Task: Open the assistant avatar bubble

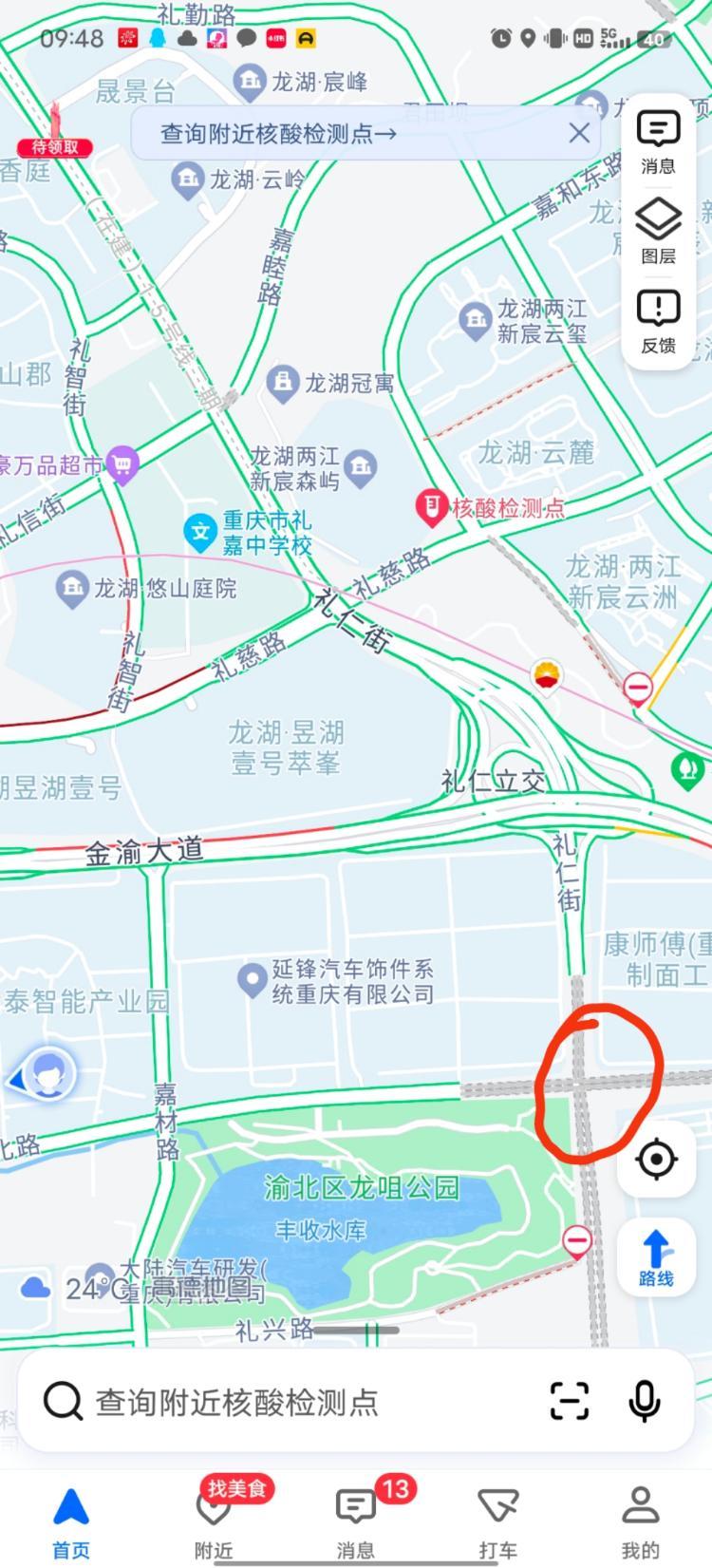Action: click(42, 1077)
